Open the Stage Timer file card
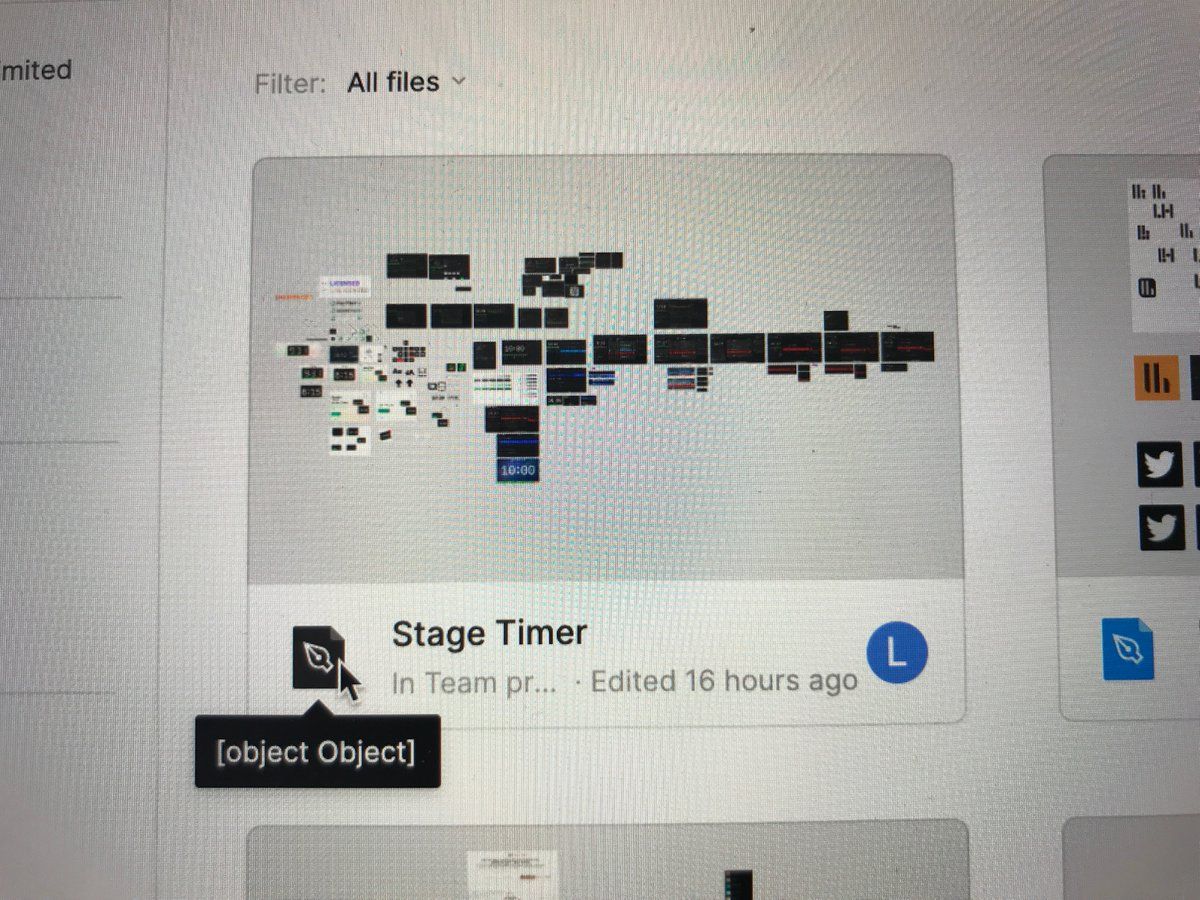The width and height of the screenshot is (1200, 900). point(606,368)
